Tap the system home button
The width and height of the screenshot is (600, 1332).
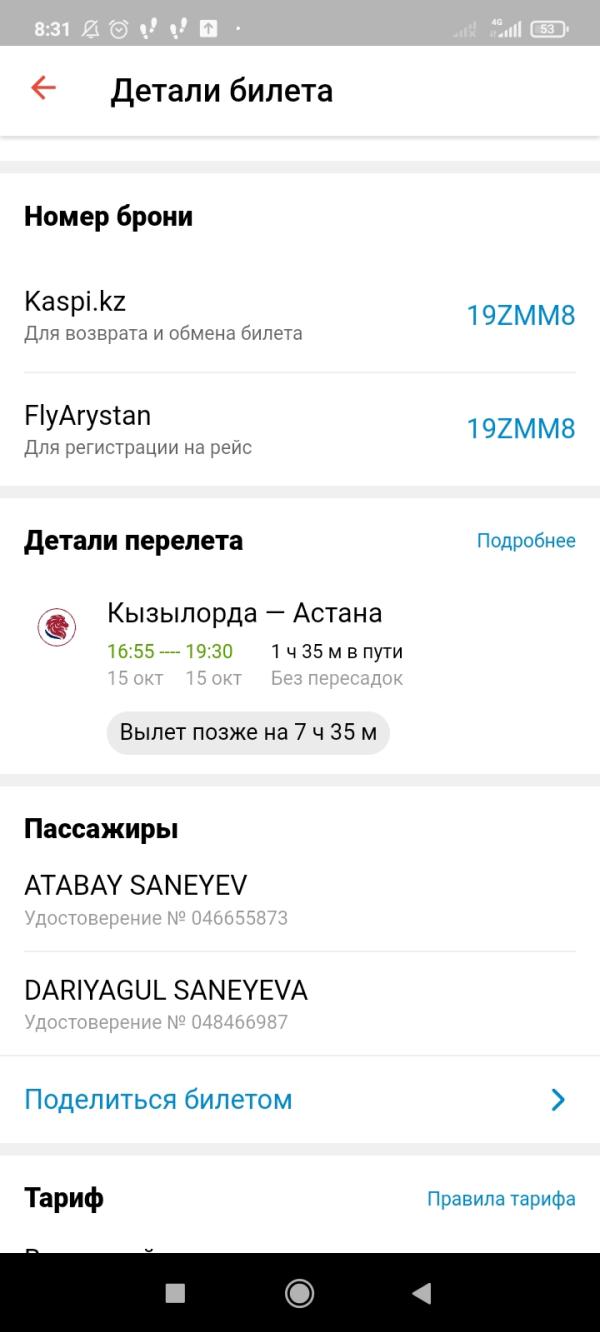(300, 1293)
